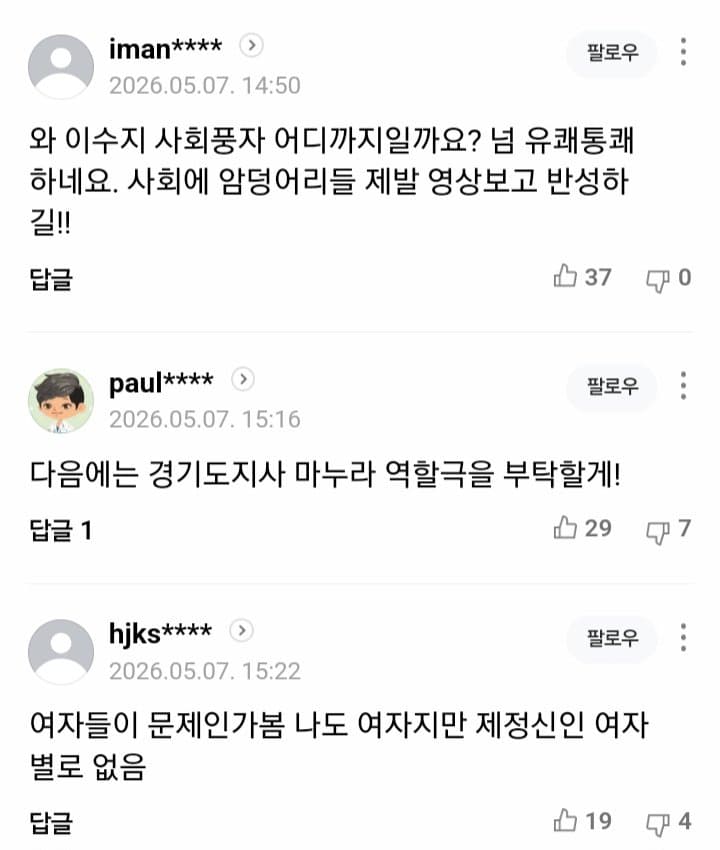The image size is (720, 850).
Task: Open overflow menu on hjks**** comment
Action: point(683,638)
